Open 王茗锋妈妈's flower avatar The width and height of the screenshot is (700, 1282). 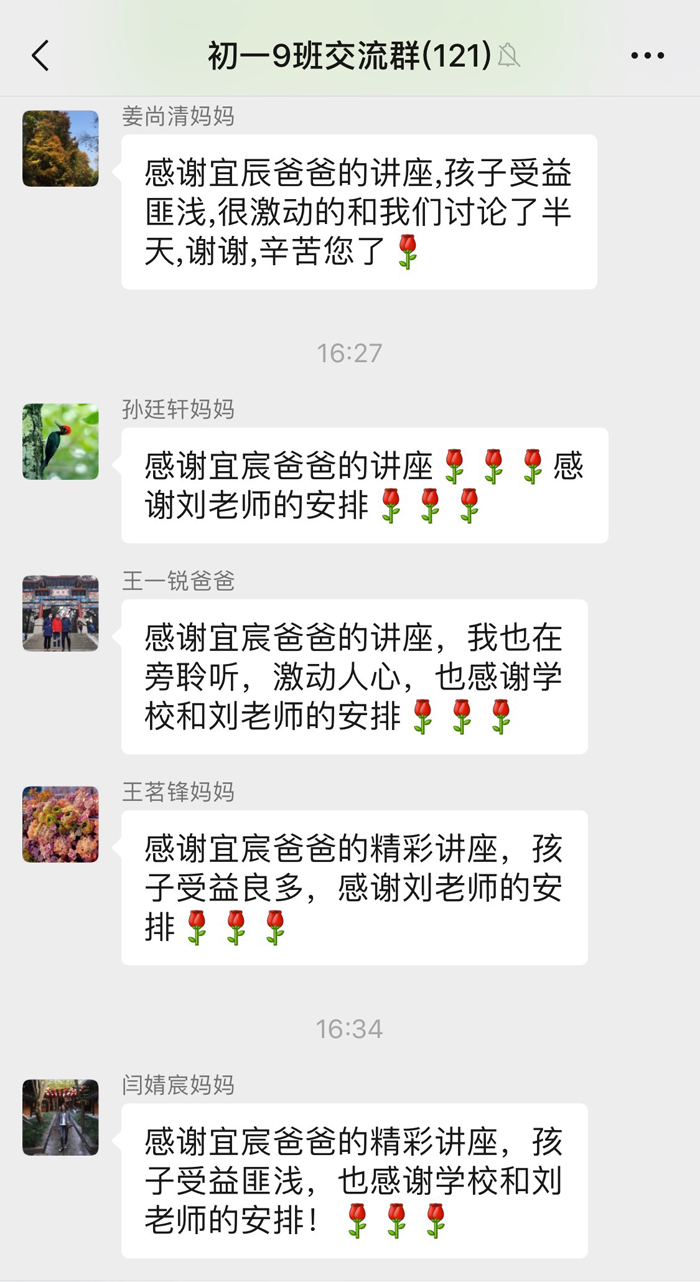point(61,824)
